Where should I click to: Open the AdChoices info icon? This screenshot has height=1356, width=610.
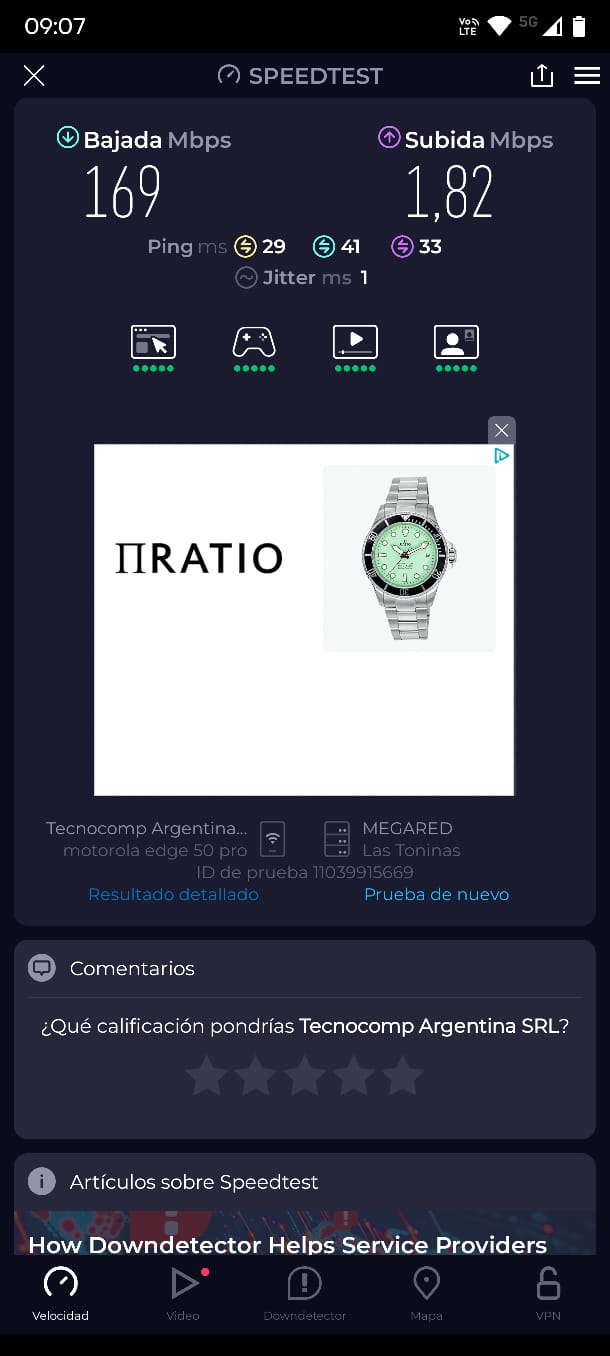pyautogui.click(x=502, y=456)
